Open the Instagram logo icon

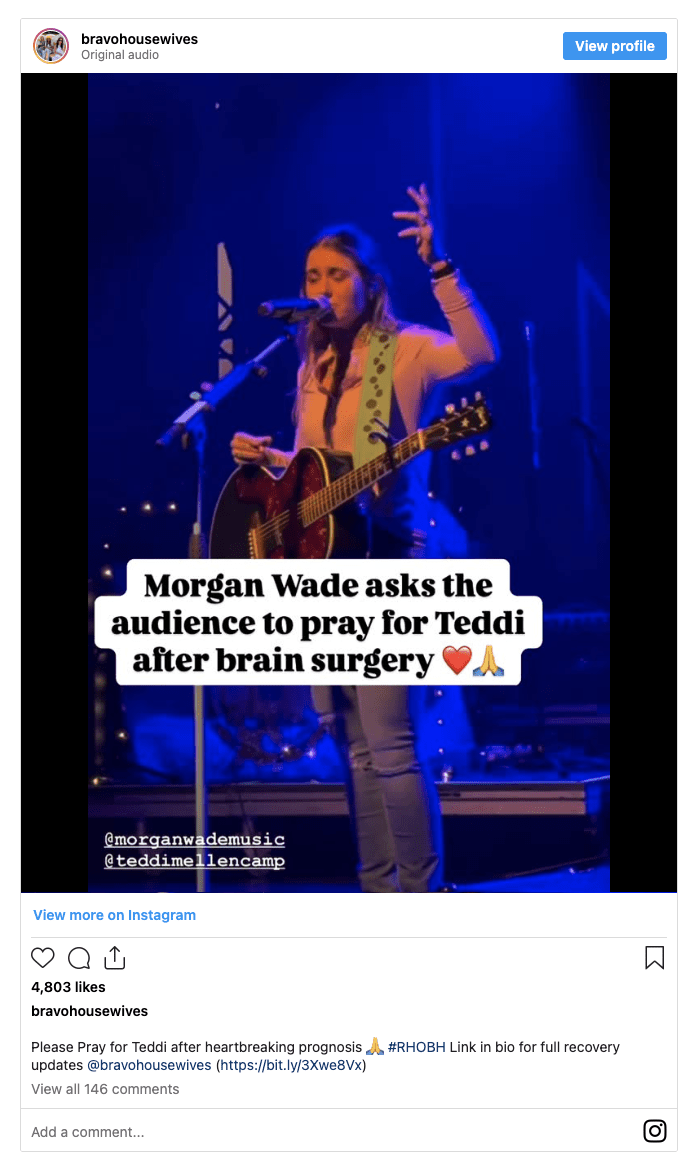click(654, 1131)
